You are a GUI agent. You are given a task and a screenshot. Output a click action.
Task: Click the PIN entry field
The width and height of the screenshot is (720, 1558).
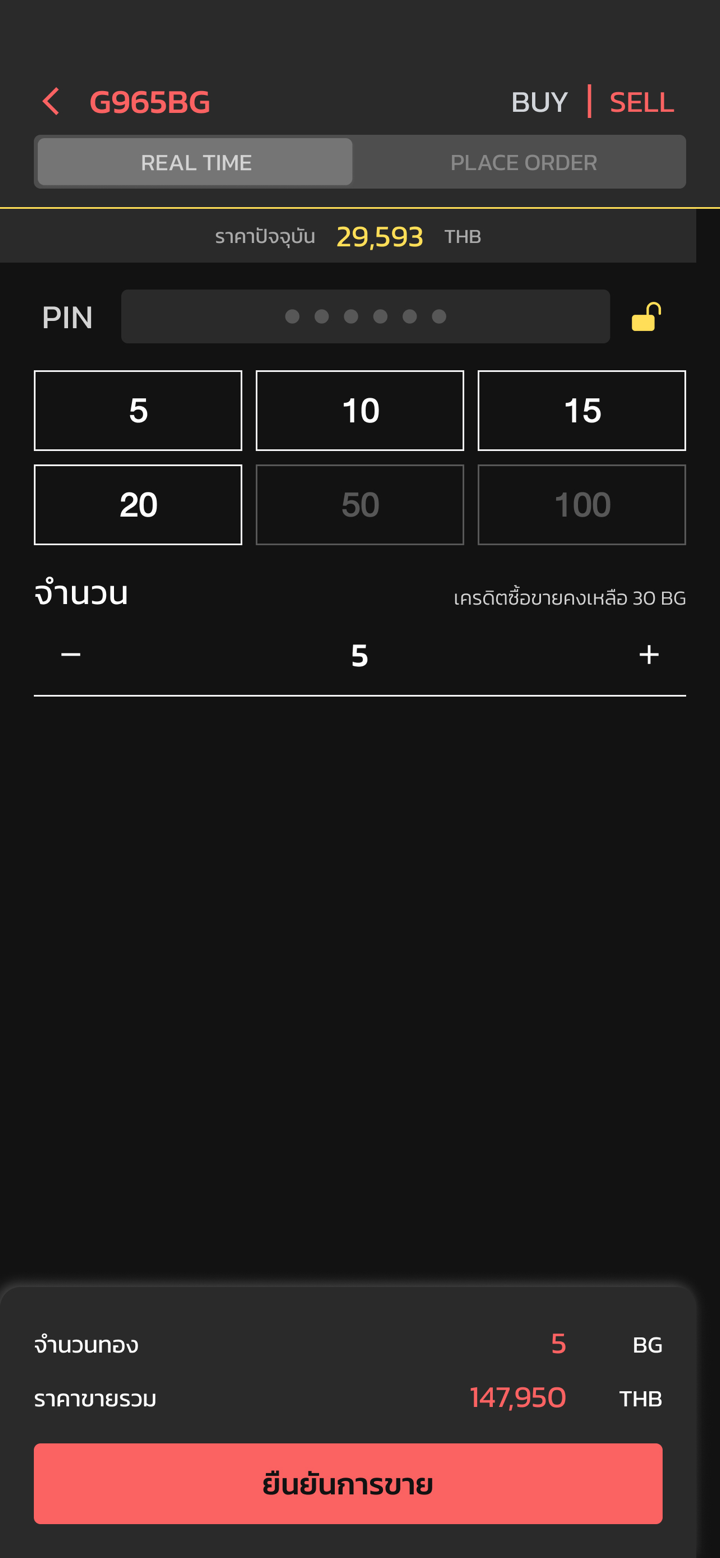point(366,316)
